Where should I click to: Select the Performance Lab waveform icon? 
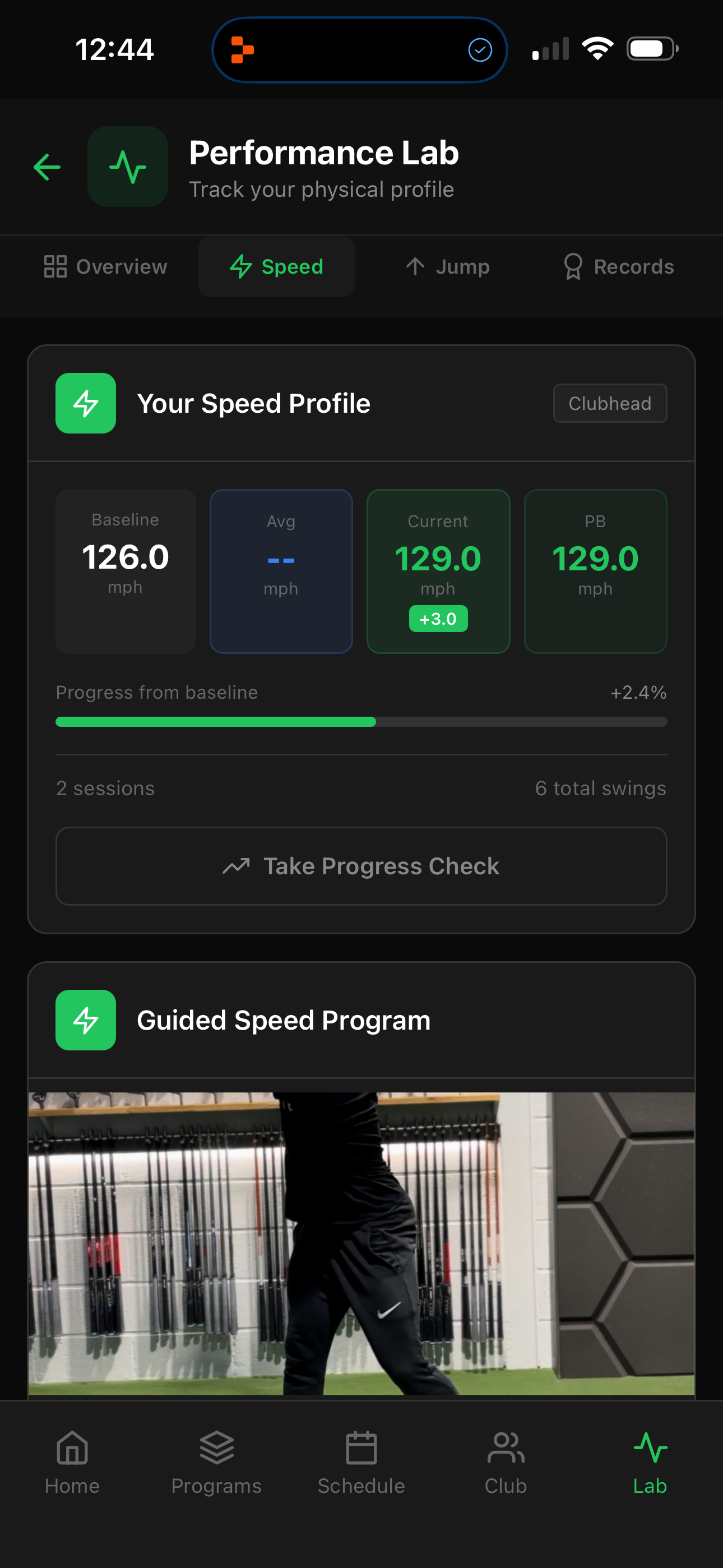pyautogui.click(x=127, y=167)
